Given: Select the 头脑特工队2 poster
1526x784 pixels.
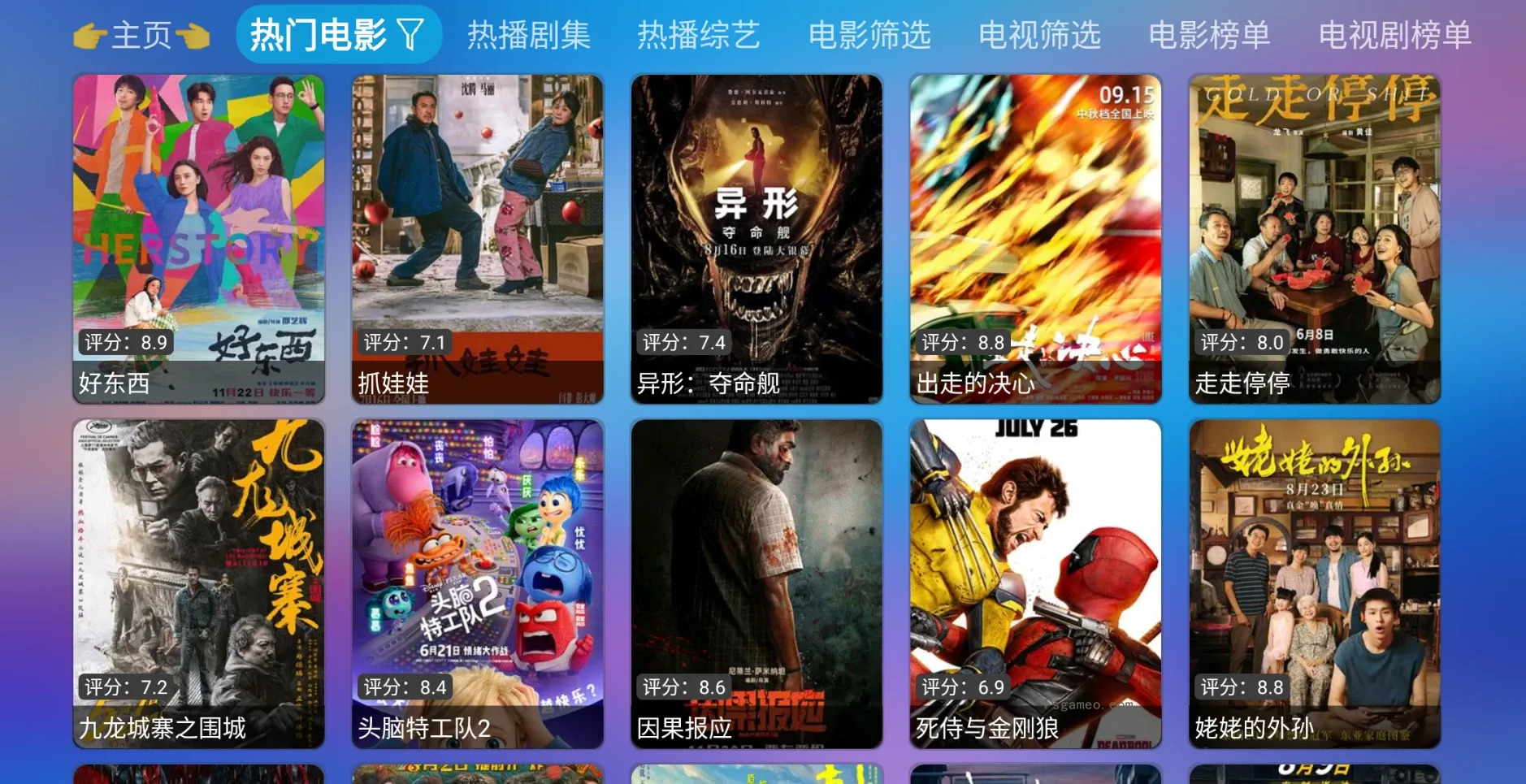Looking at the screenshot, I should click(x=478, y=583).
